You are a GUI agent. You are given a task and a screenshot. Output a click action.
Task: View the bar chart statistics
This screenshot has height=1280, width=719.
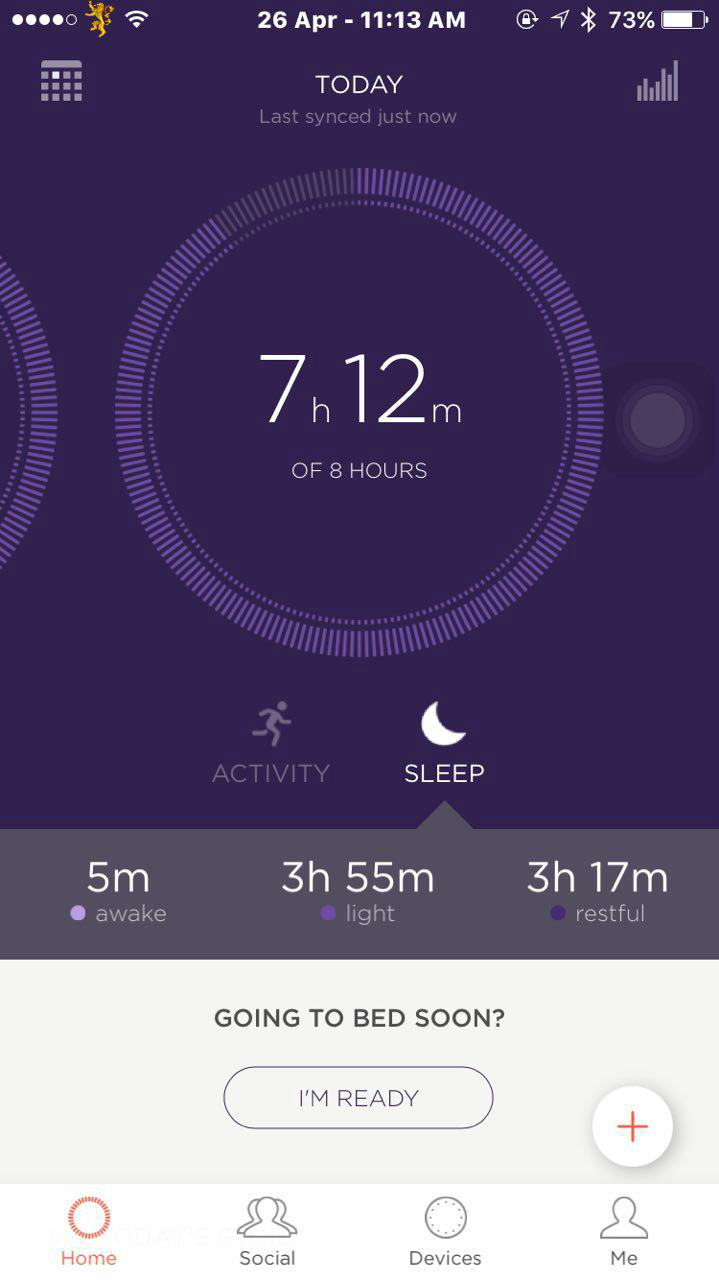coord(657,81)
